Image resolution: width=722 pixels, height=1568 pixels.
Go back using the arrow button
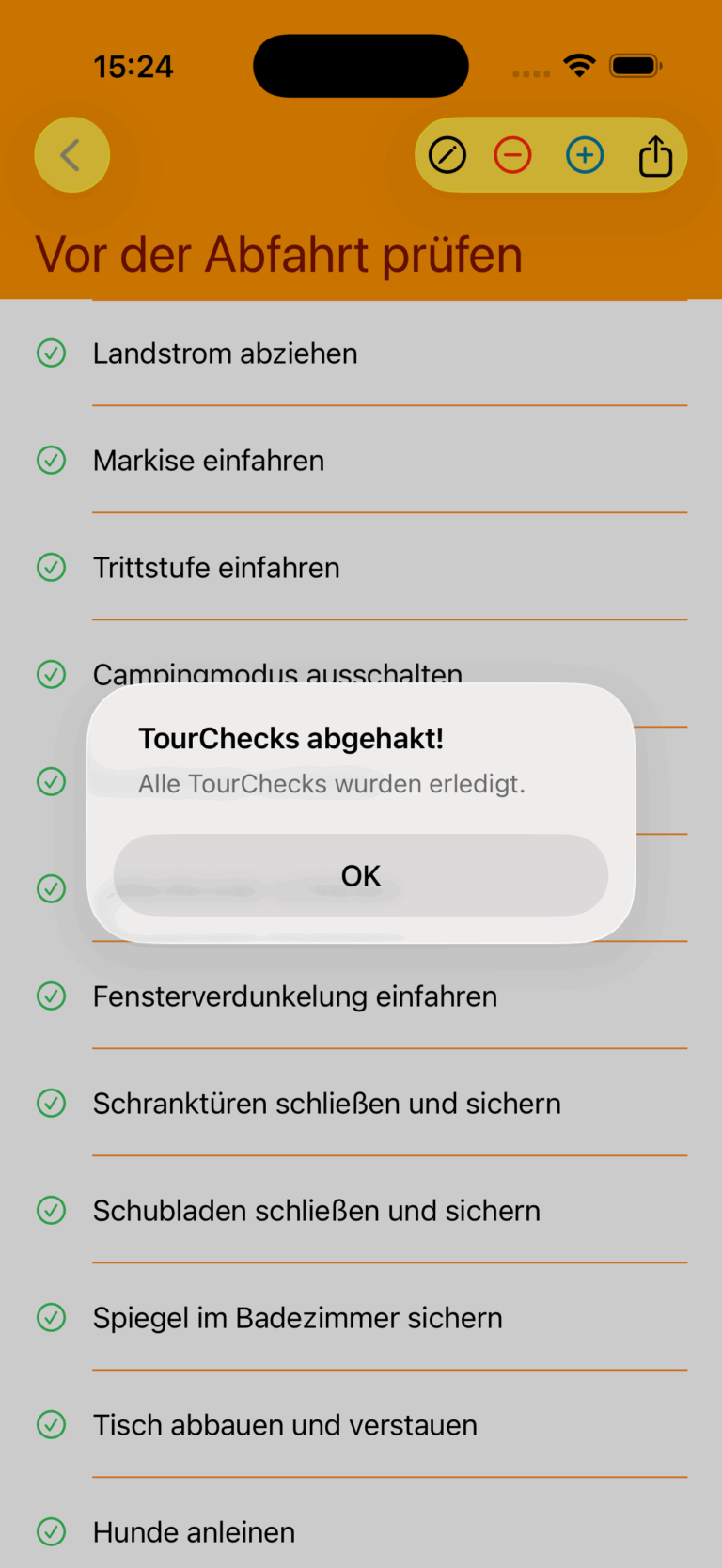pos(72,155)
